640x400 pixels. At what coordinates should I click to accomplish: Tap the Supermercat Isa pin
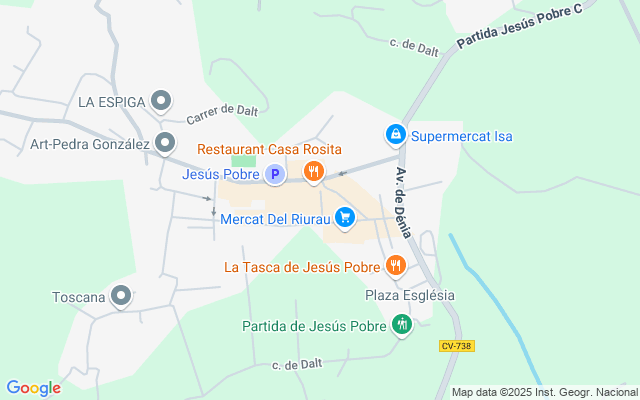click(x=396, y=134)
